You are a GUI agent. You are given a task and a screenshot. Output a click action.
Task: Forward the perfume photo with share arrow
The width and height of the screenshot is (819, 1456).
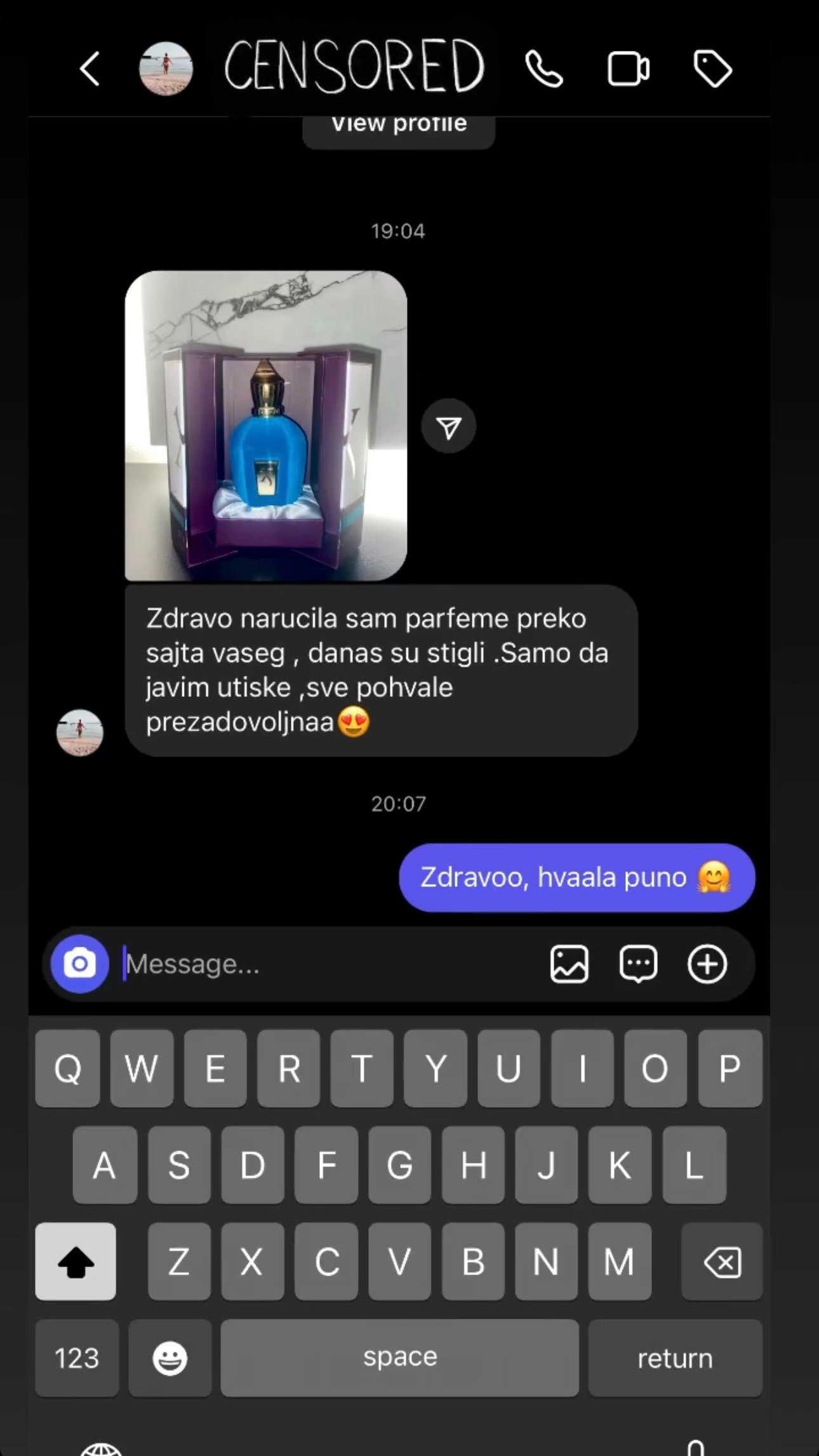[x=449, y=427]
